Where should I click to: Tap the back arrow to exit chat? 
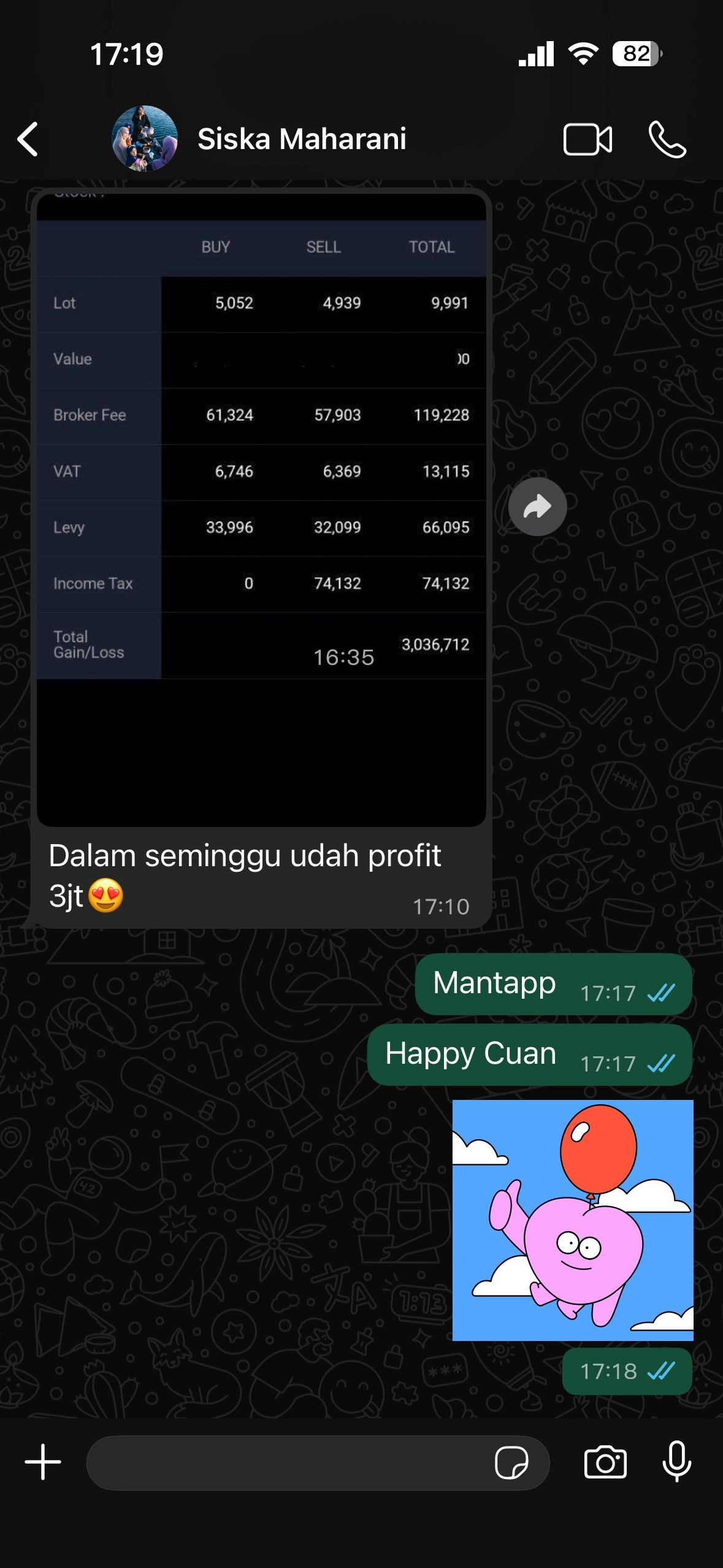pos(29,139)
